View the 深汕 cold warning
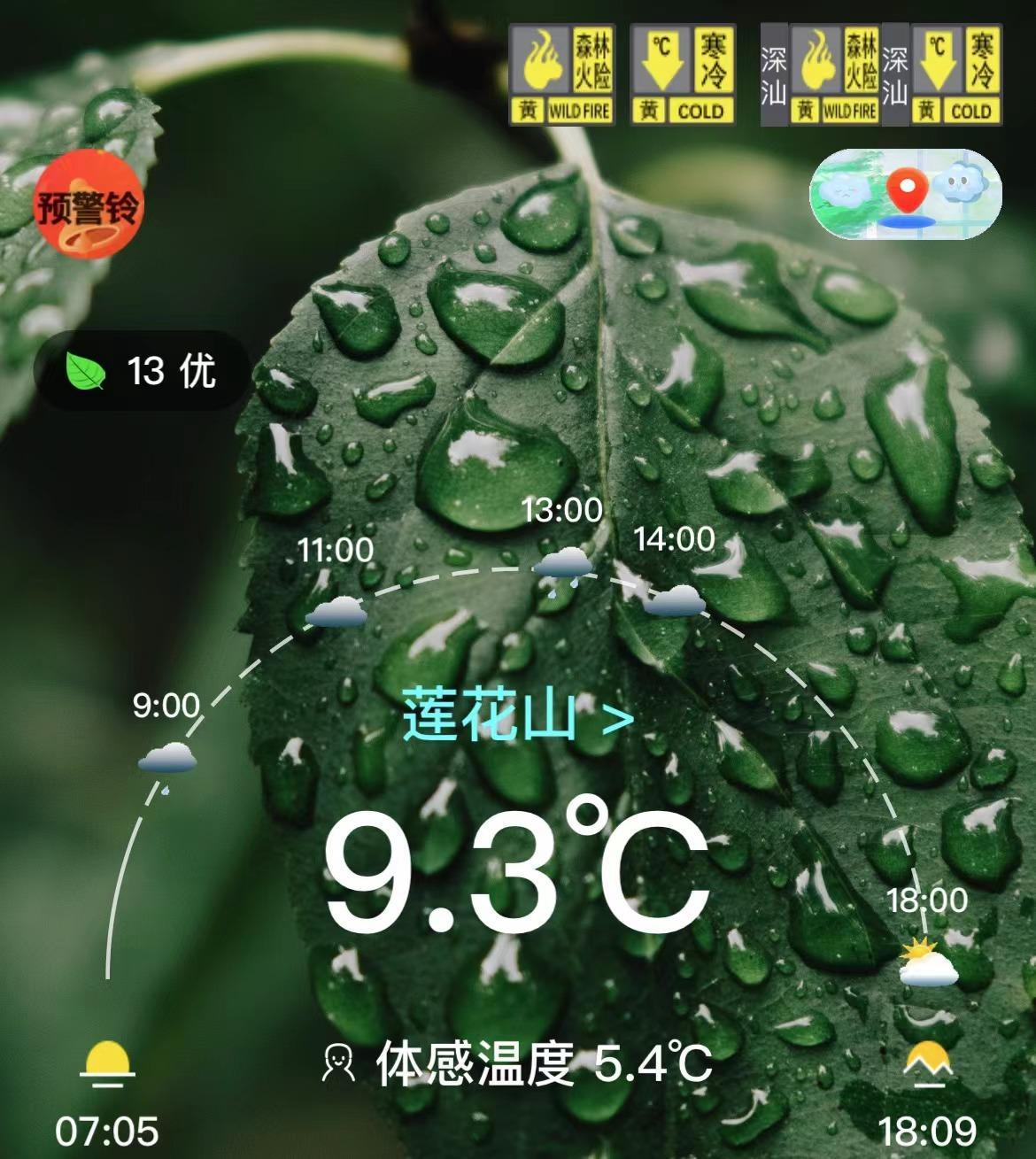Viewport: 1036px width, 1159px height. (942, 76)
